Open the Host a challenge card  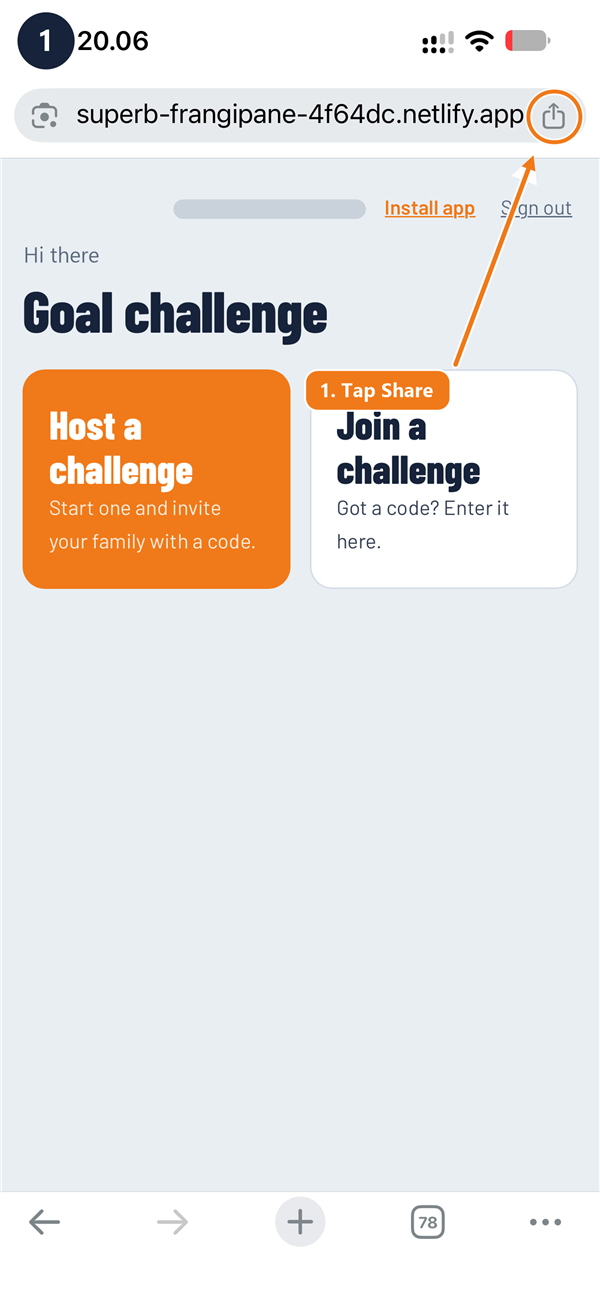pos(156,479)
